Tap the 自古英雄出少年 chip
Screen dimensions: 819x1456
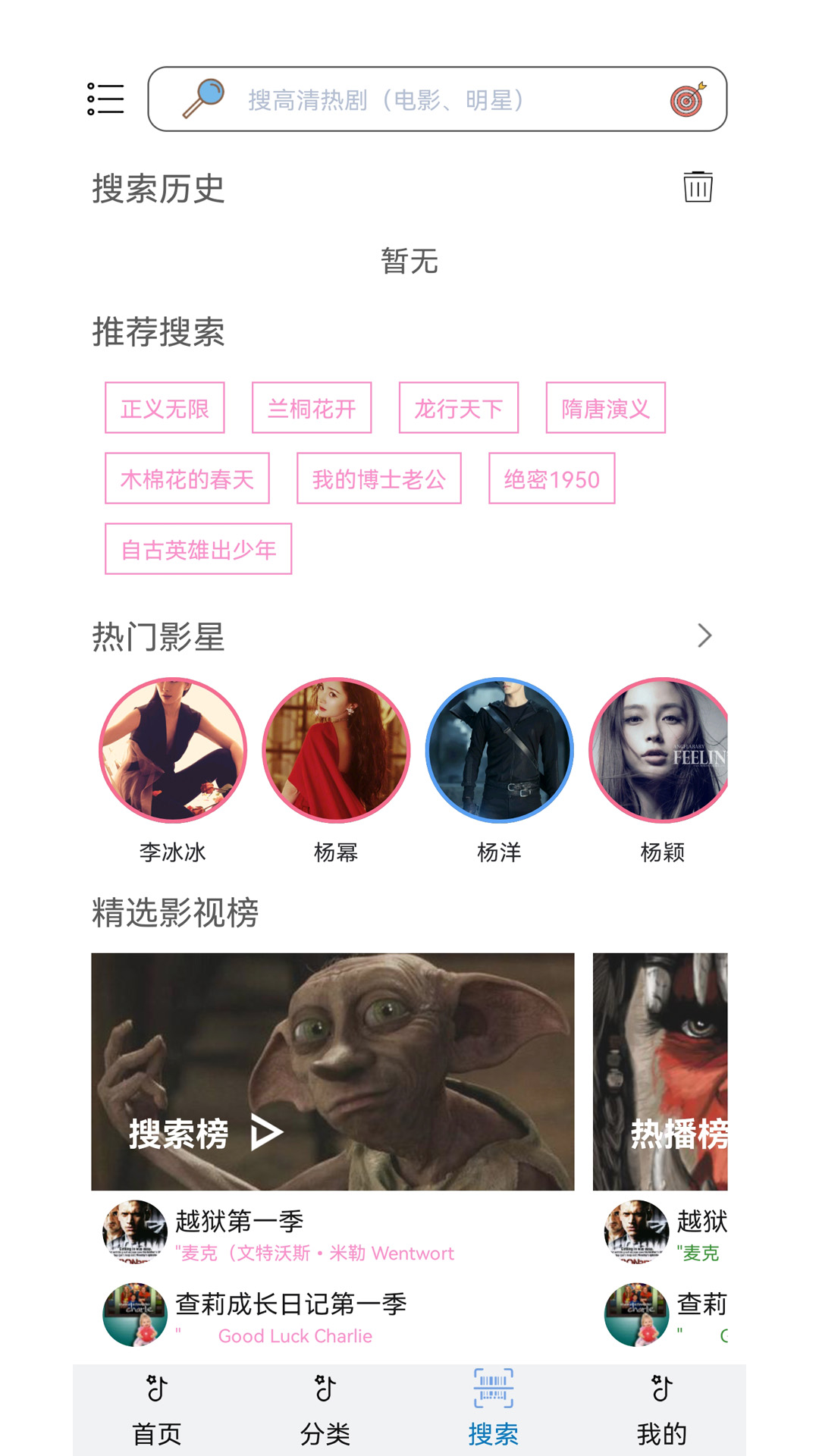pos(198,549)
